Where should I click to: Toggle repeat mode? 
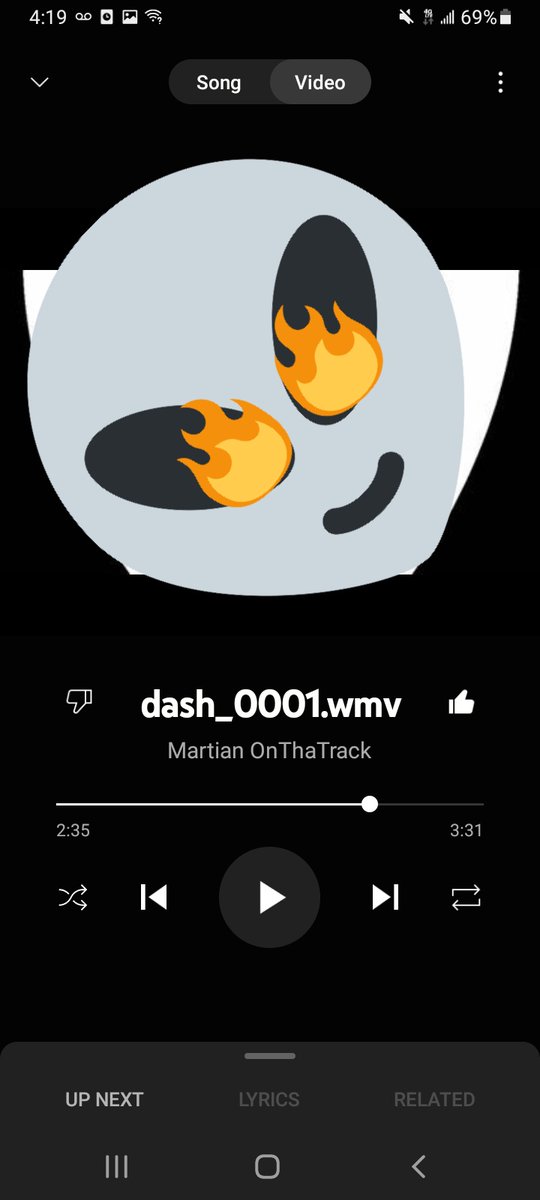pos(466,897)
